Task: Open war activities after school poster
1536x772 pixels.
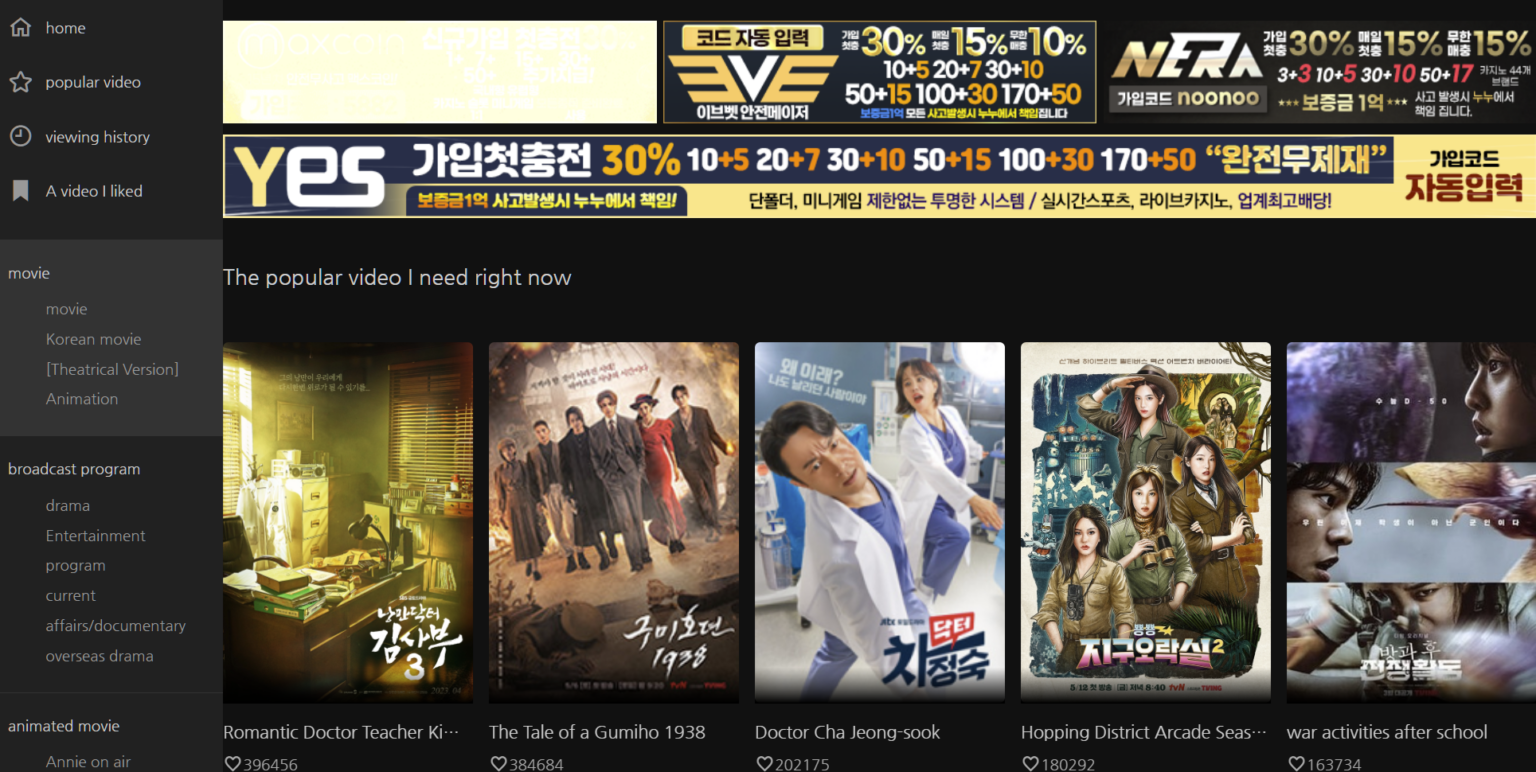Action: click(x=1410, y=522)
